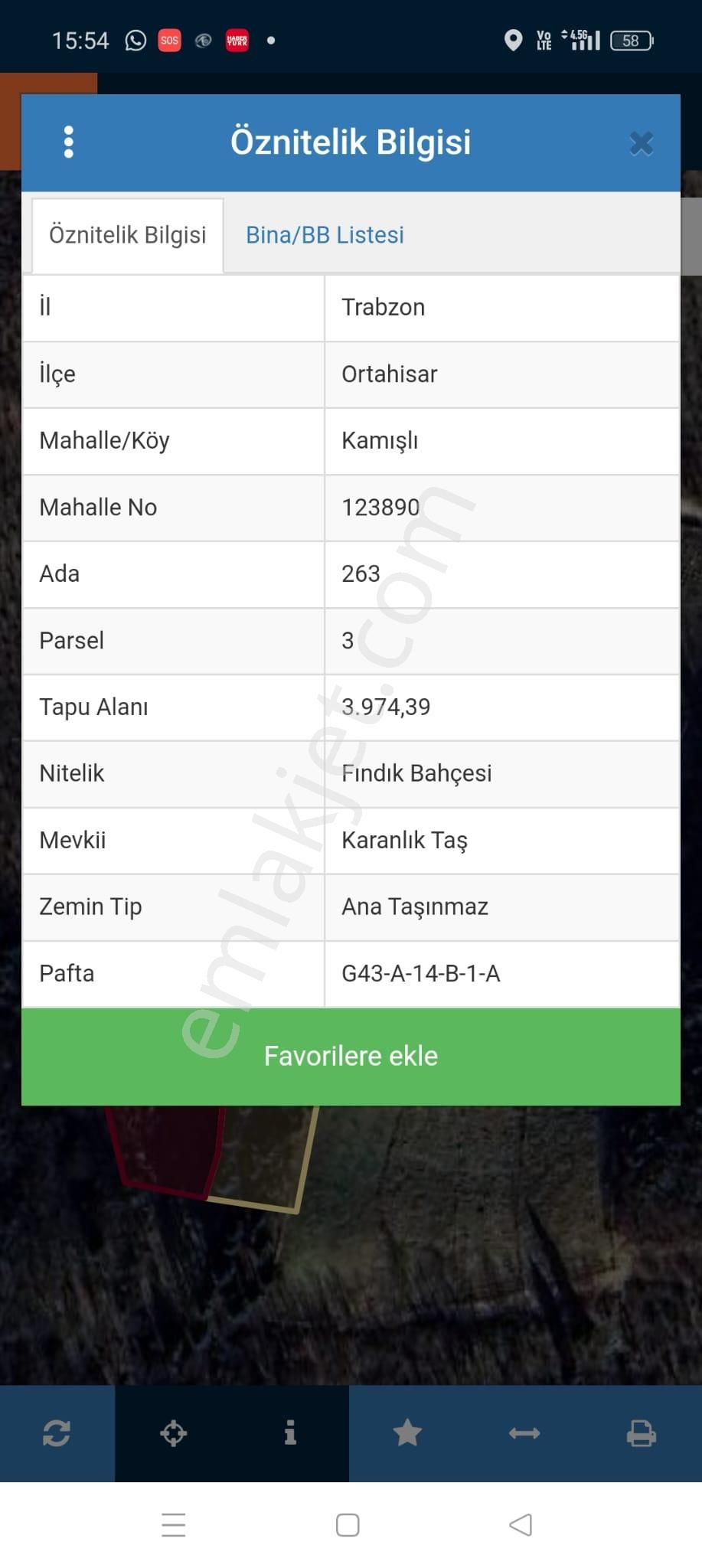The width and height of the screenshot is (702, 1568).
Task: Select the measure distance tool
Action: [x=524, y=1434]
